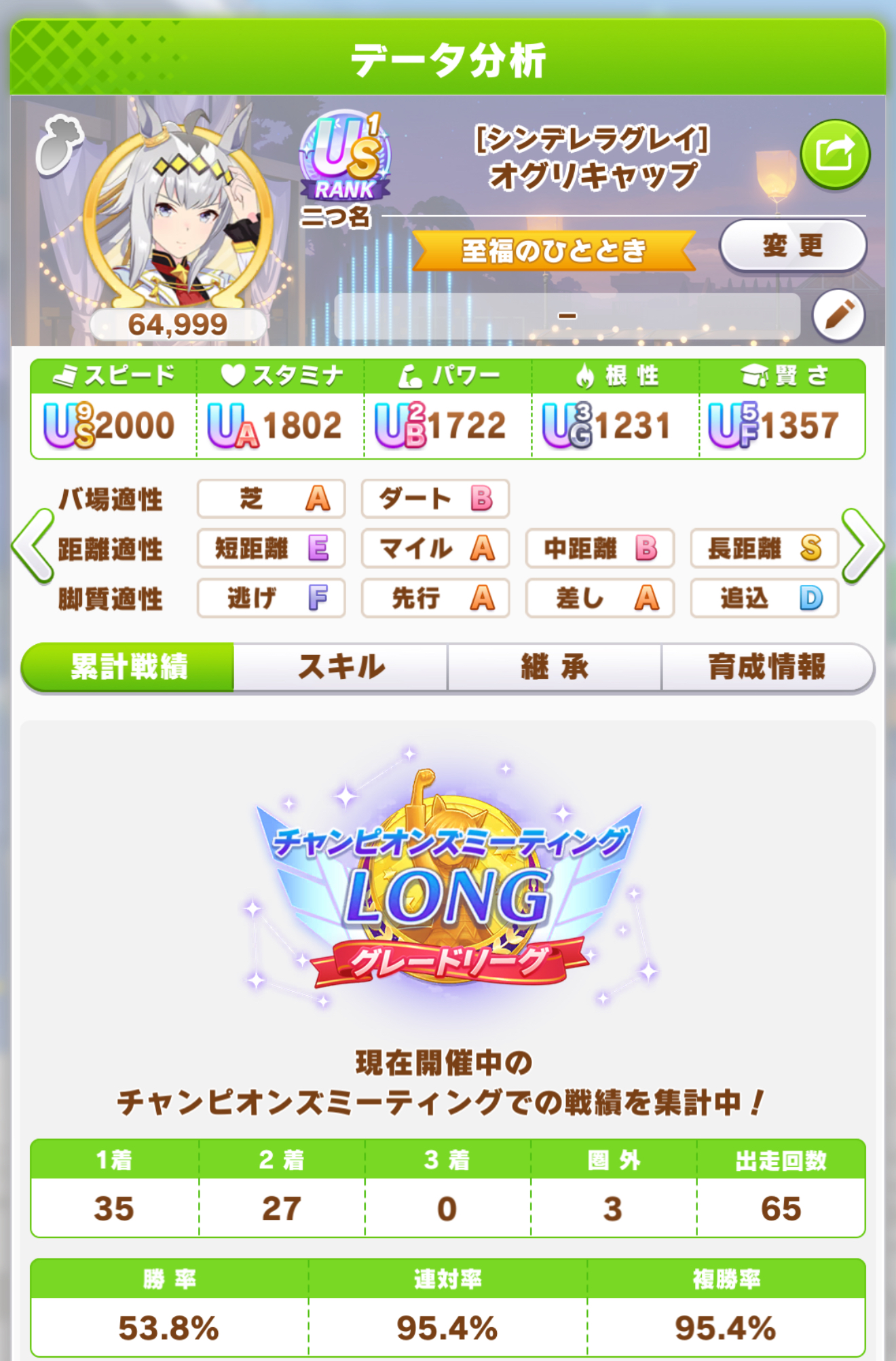896x1361 pixels.
Task: Go to the previous character with the left arrow
Action: 33,547
